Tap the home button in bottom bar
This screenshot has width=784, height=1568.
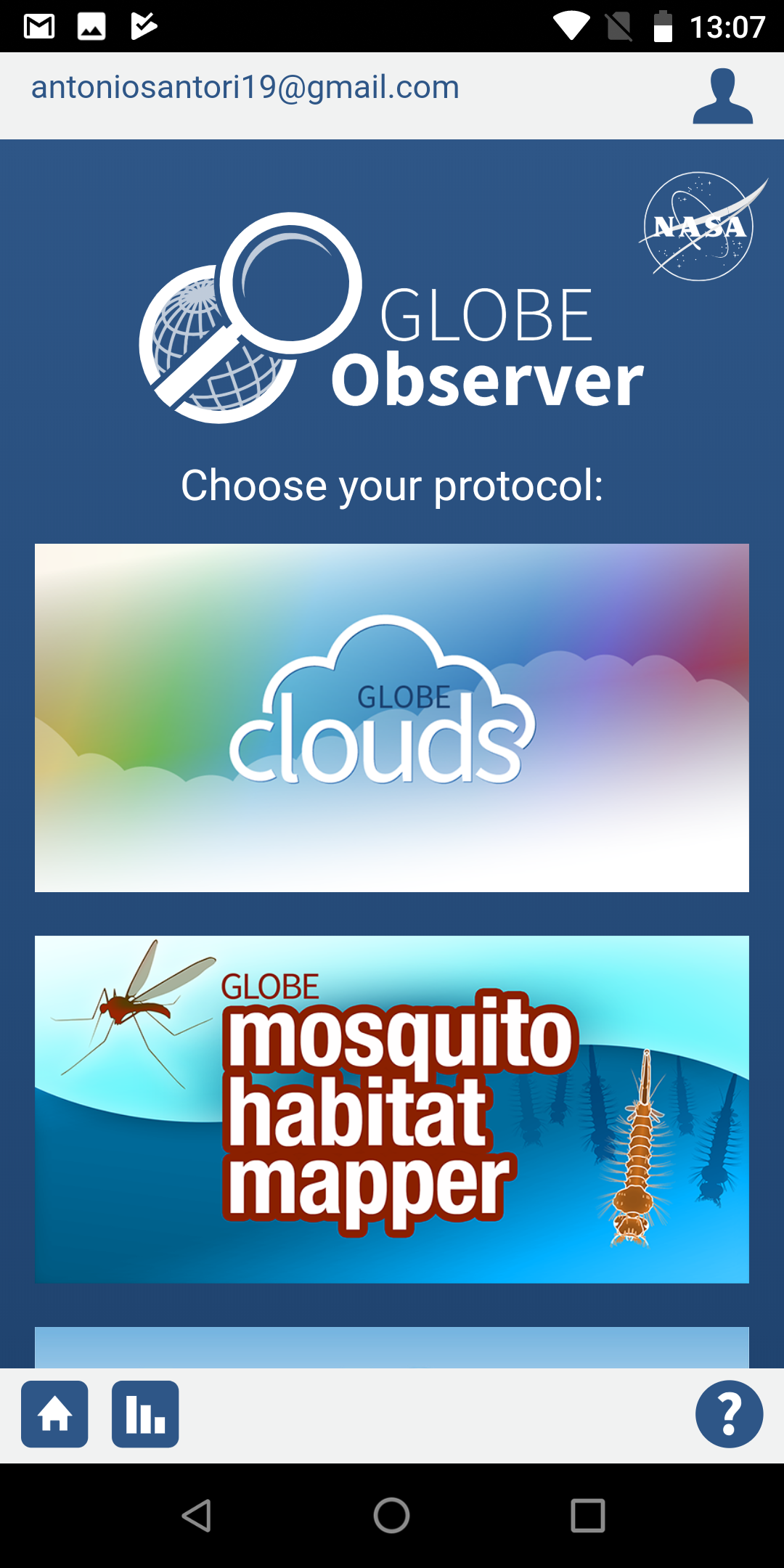click(x=54, y=1414)
